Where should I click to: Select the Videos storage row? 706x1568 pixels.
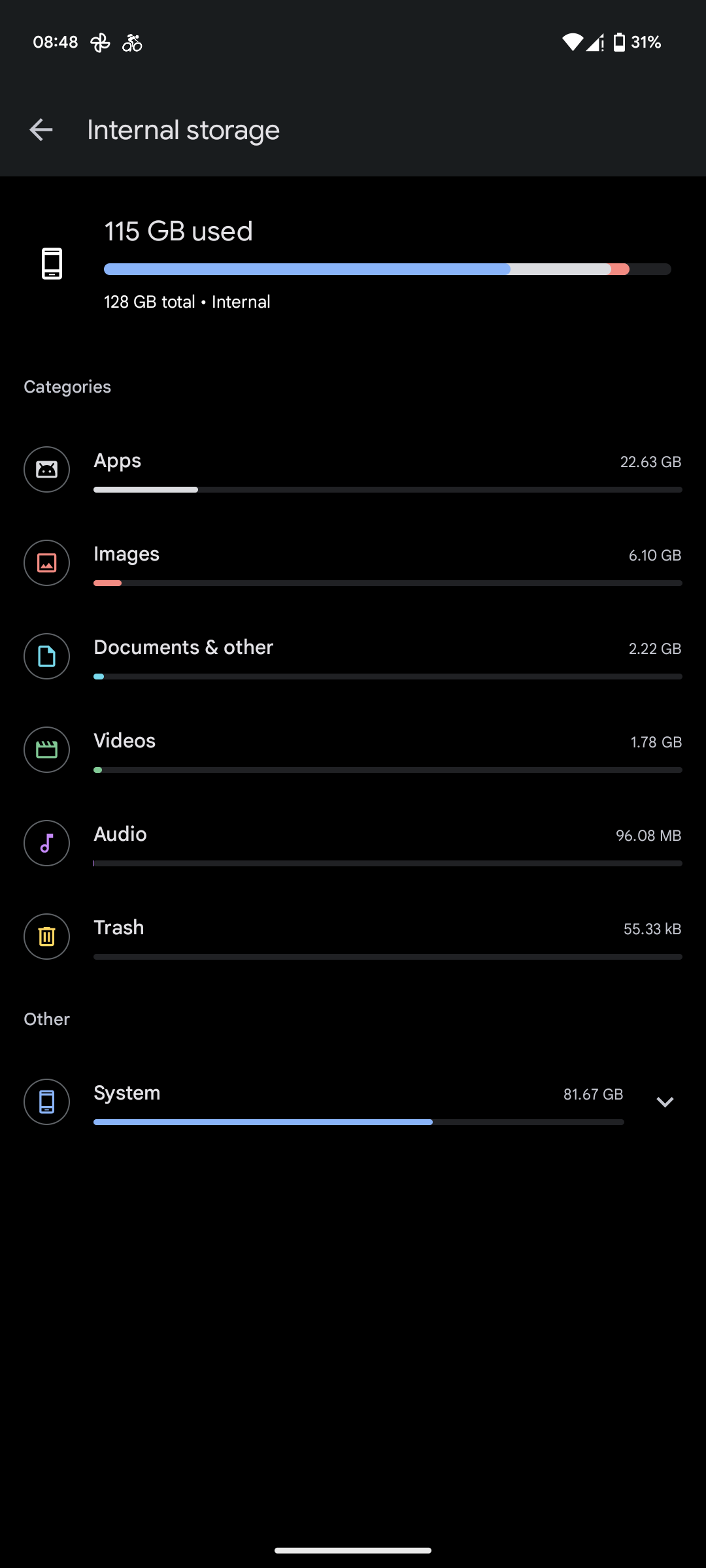[353, 749]
